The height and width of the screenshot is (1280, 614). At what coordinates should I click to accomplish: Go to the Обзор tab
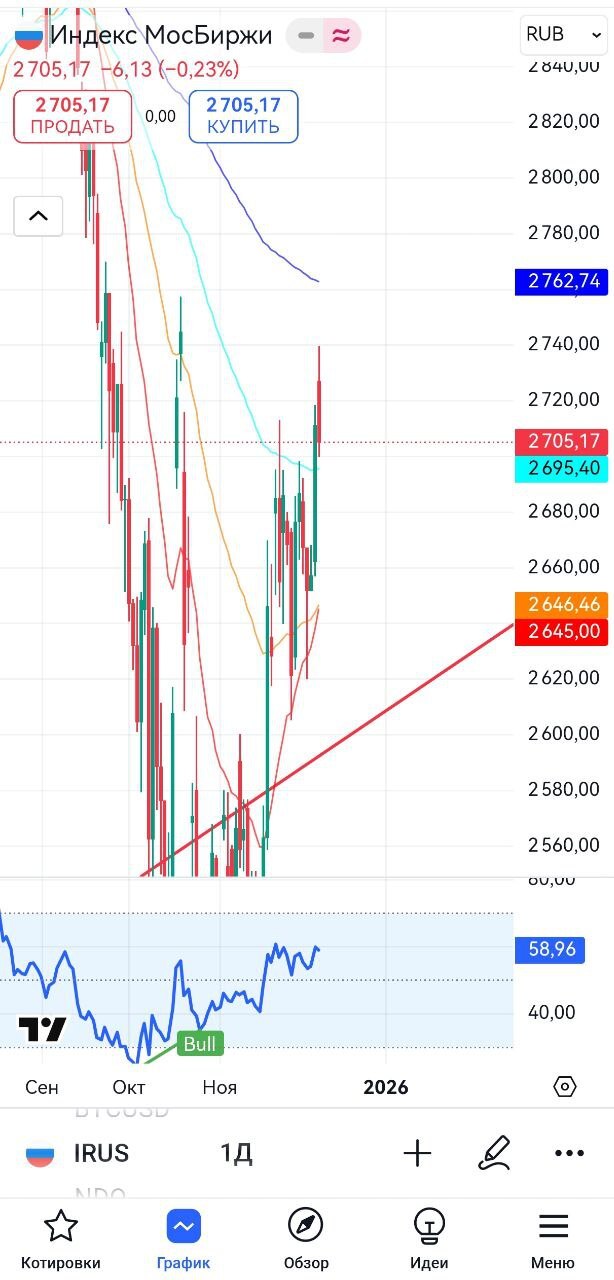[306, 1238]
